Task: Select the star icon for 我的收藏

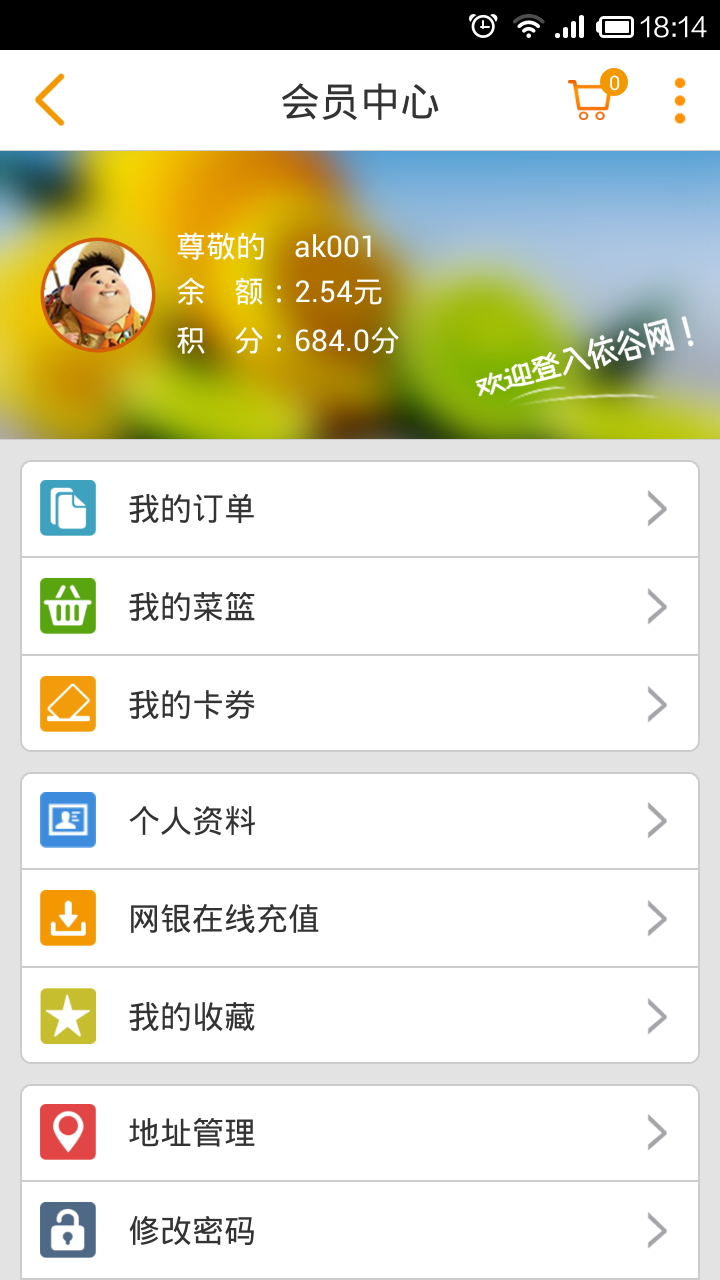Action: pyautogui.click(x=66, y=1016)
